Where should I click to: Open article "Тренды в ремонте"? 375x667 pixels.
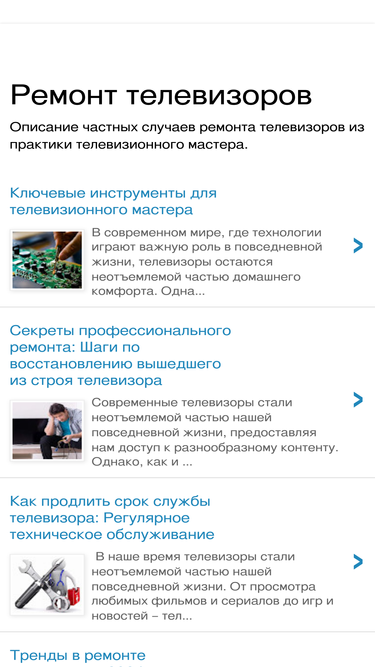click(78, 656)
